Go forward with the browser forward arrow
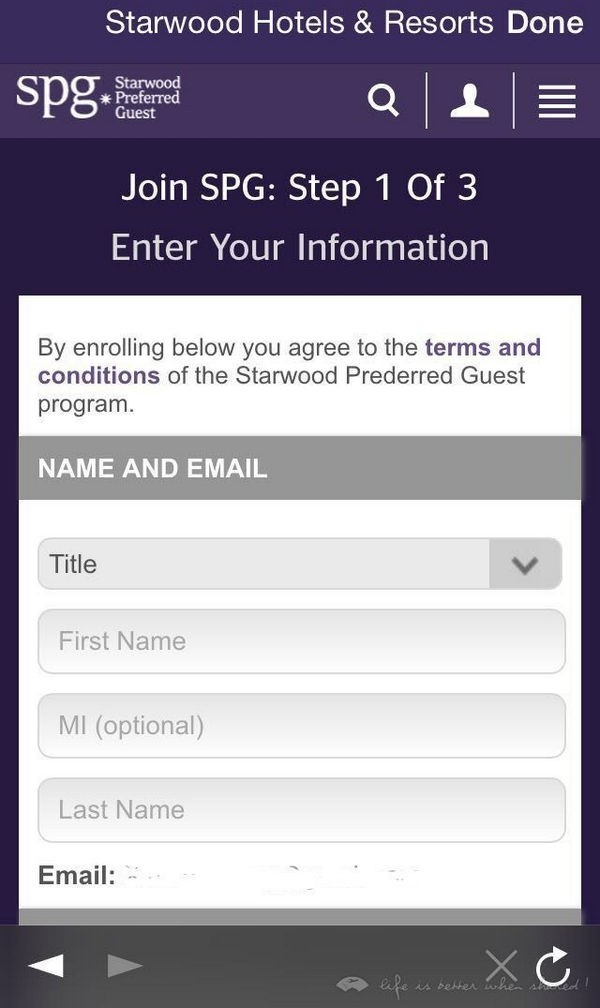The height and width of the screenshot is (1008, 600). point(124,966)
